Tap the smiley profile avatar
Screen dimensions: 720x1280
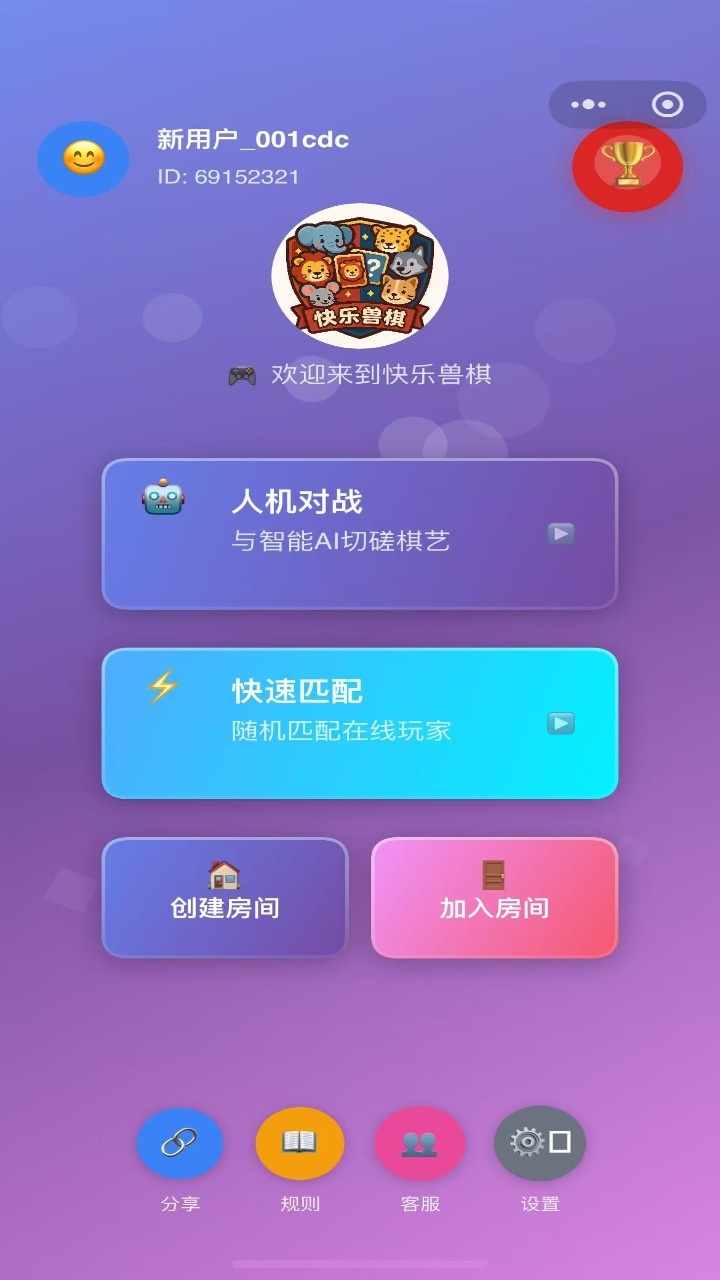[83, 159]
